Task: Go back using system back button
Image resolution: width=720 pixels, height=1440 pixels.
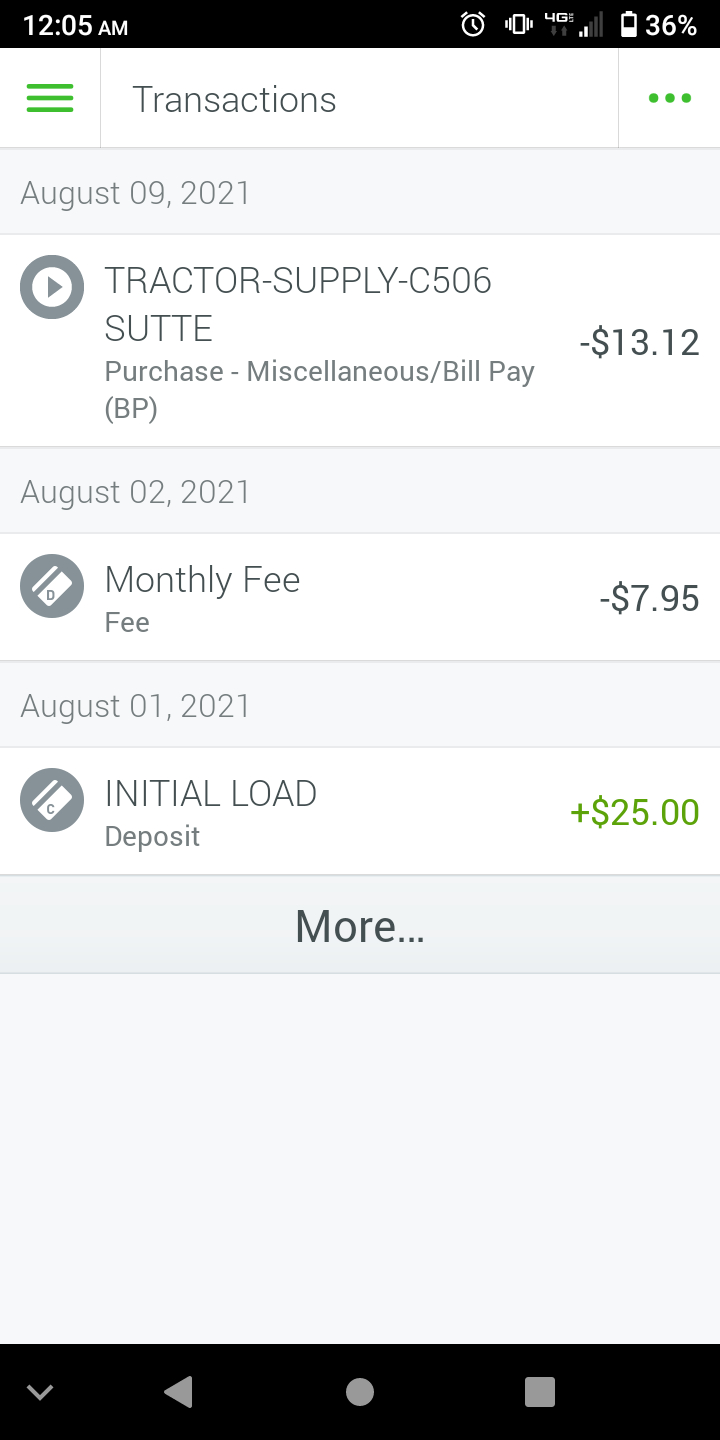Action: (x=178, y=1391)
